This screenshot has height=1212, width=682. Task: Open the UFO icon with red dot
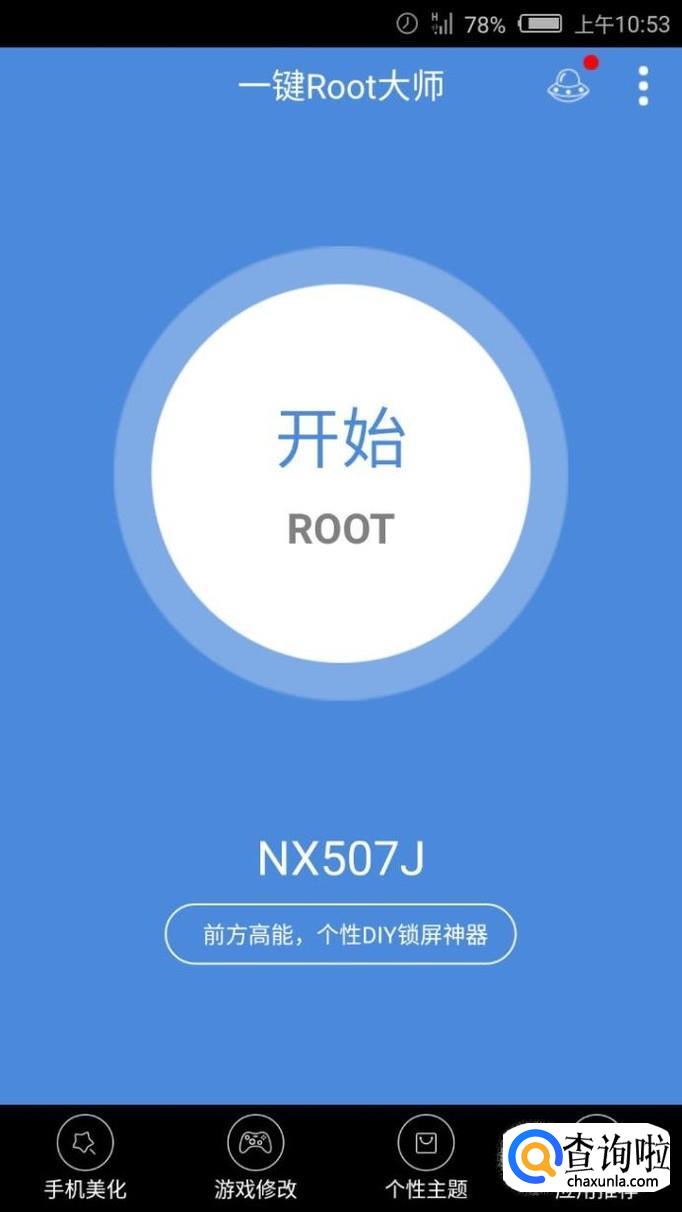(x=569, y=85)
